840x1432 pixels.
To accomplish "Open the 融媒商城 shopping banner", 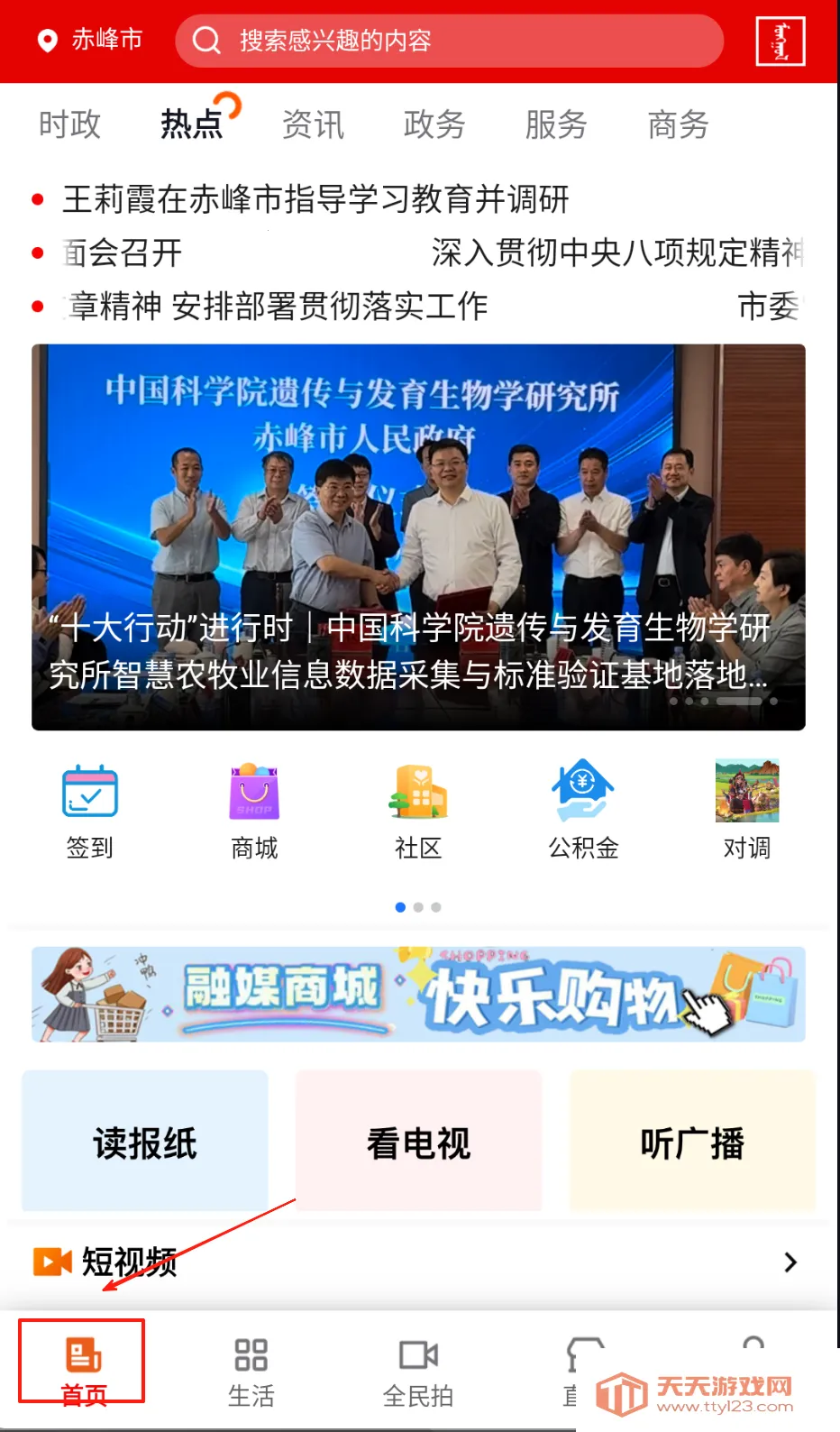I will tap(418, 994).
